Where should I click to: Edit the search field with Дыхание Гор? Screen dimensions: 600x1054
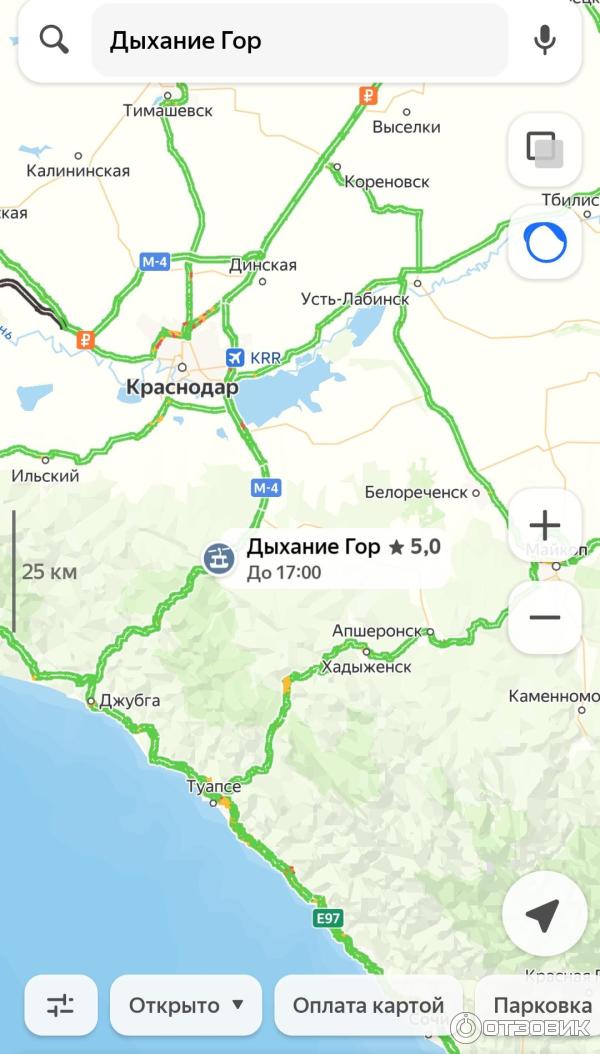[300, 41]
